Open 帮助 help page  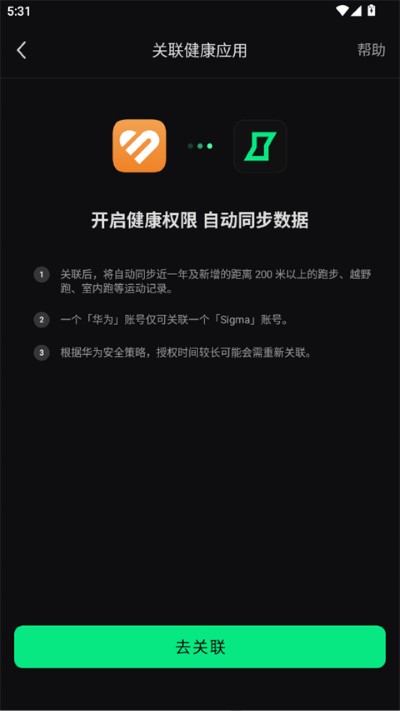pyautogui.click(x=371, y=50)
